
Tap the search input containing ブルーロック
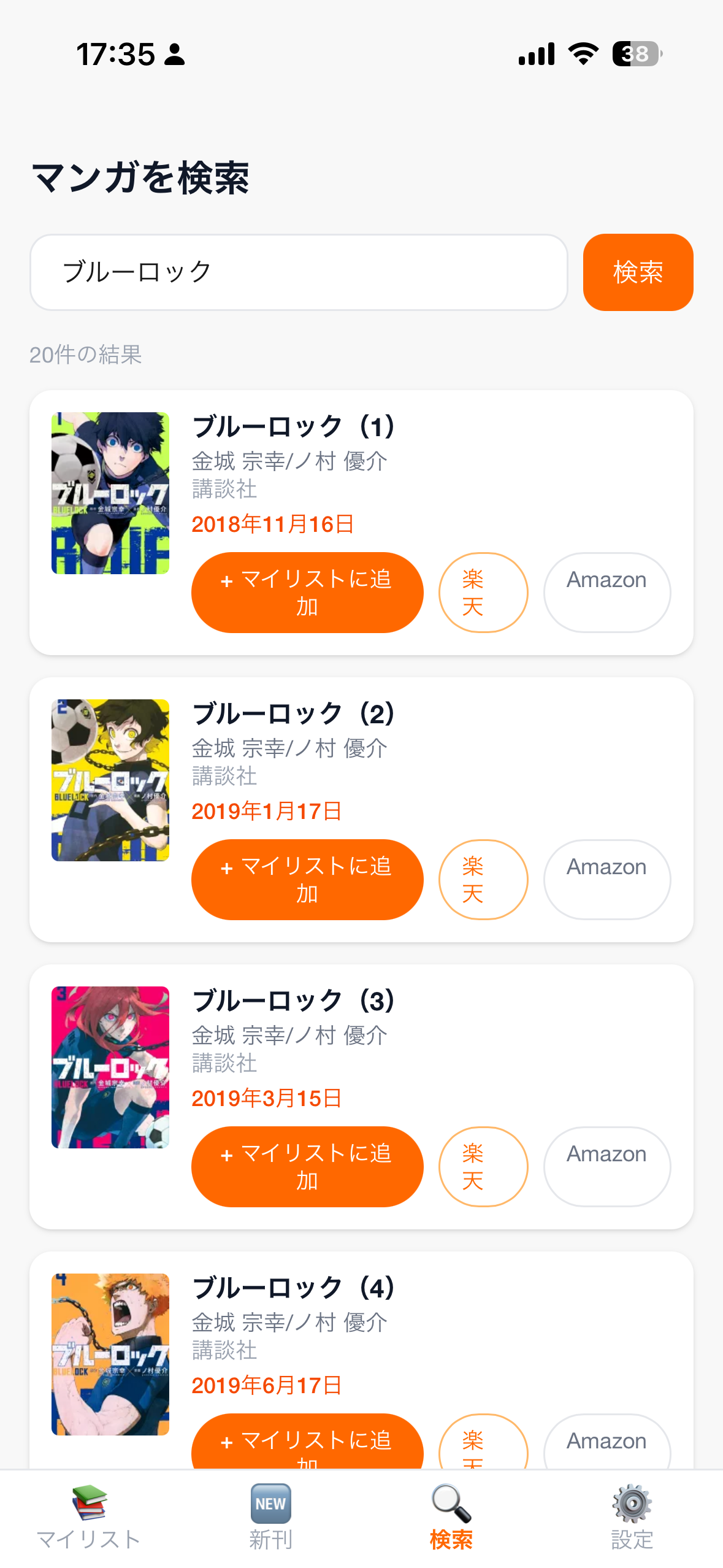(300, 272)
